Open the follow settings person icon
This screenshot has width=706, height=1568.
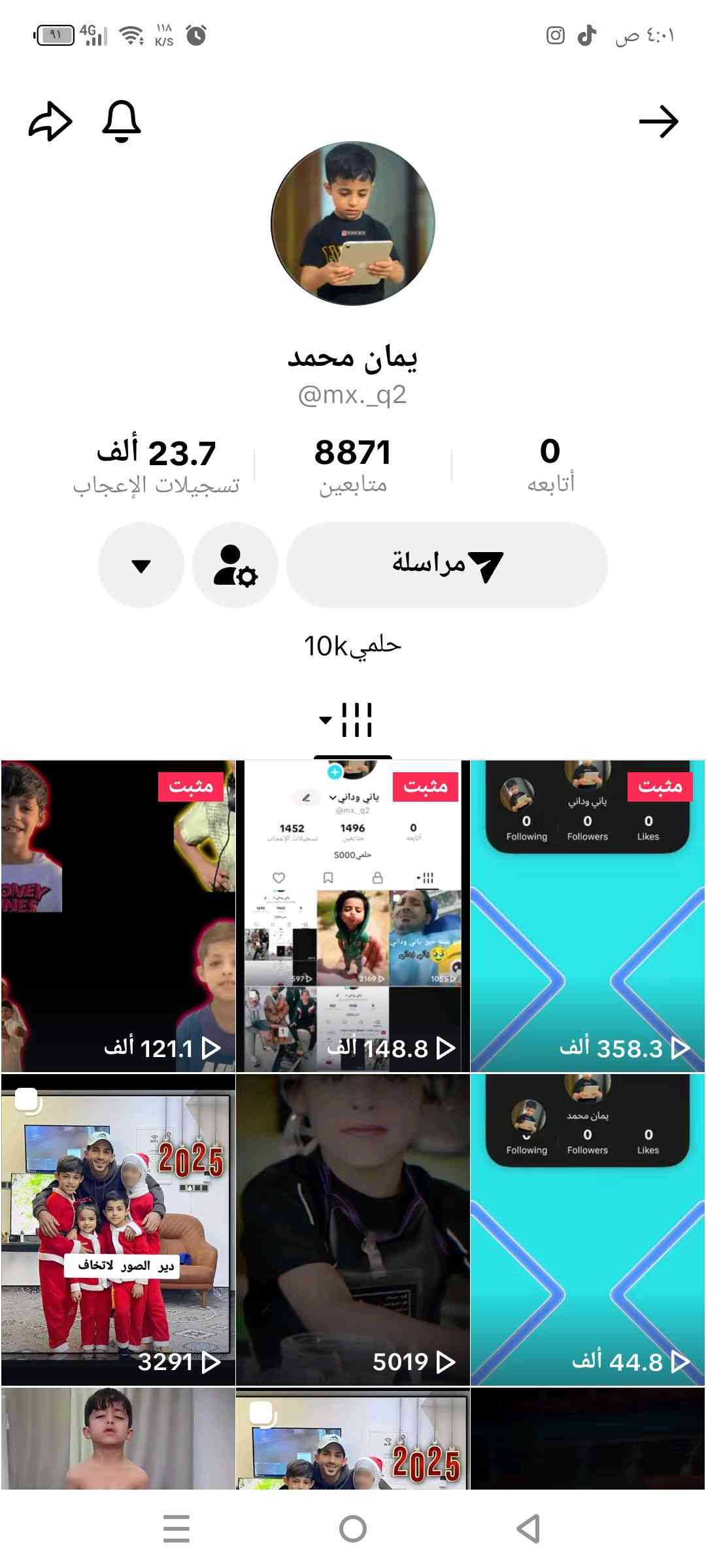point(235,564)
